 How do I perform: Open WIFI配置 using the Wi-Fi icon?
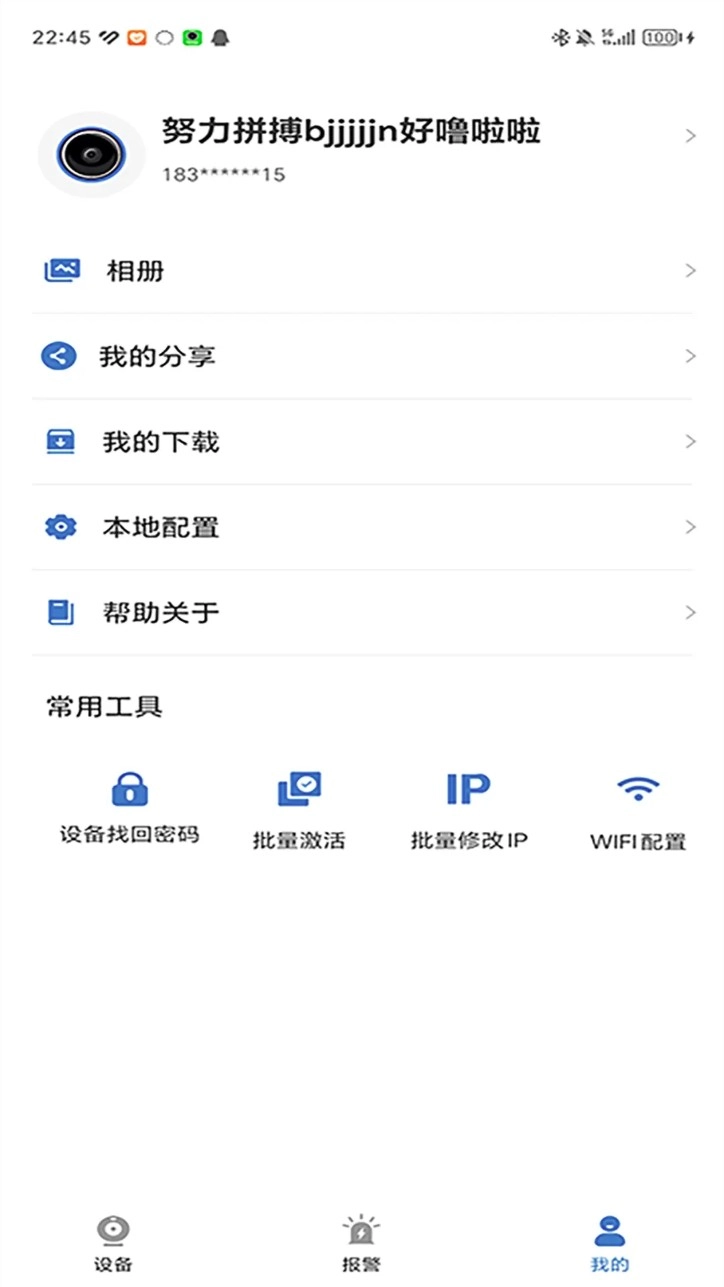tap(637, 792)
